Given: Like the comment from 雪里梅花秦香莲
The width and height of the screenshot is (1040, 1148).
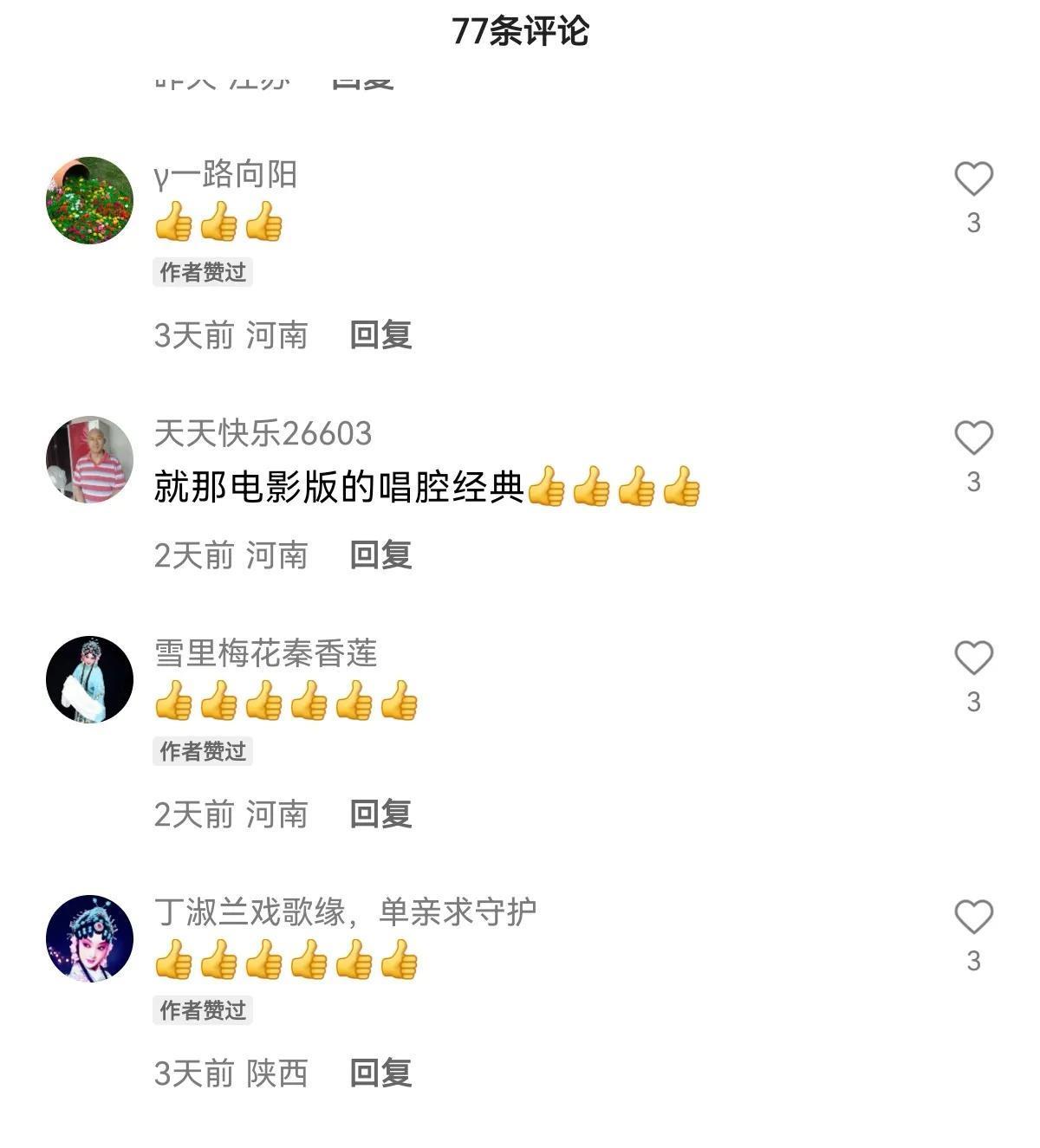Looking at the screenshot, I should tap(973, 658).
